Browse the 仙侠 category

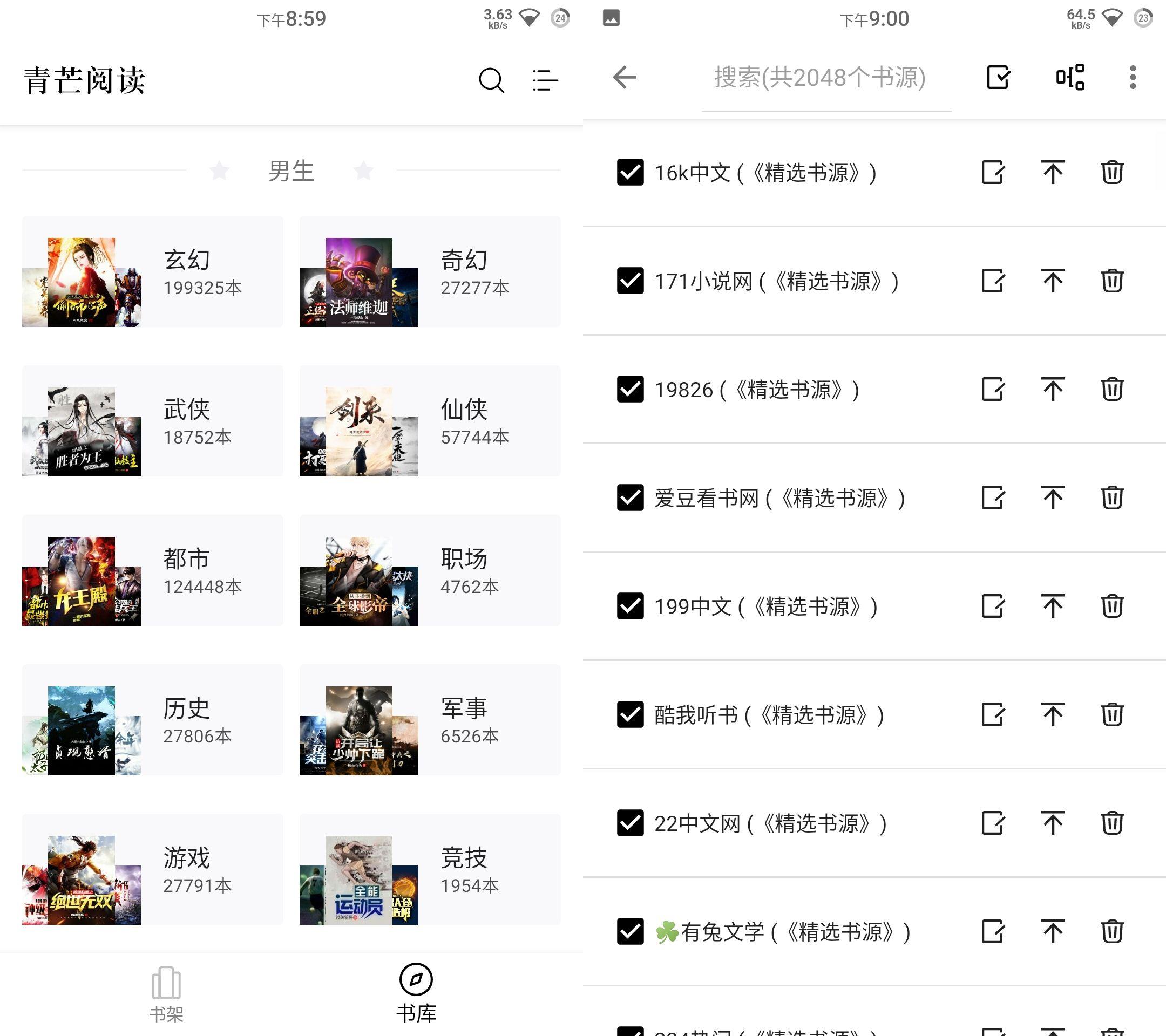tap(430, 421)
